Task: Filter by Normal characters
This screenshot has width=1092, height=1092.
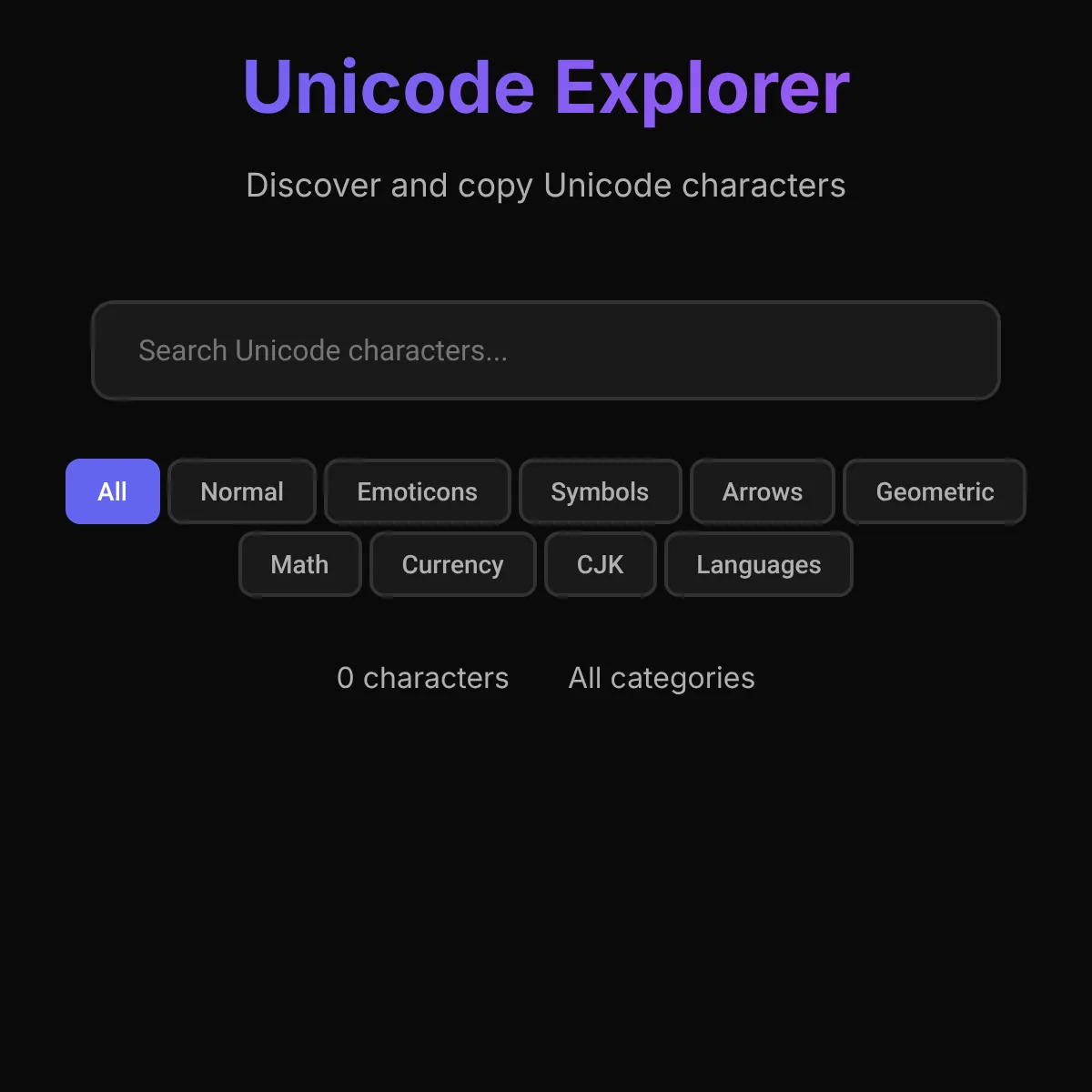Action: pos(242,491)
